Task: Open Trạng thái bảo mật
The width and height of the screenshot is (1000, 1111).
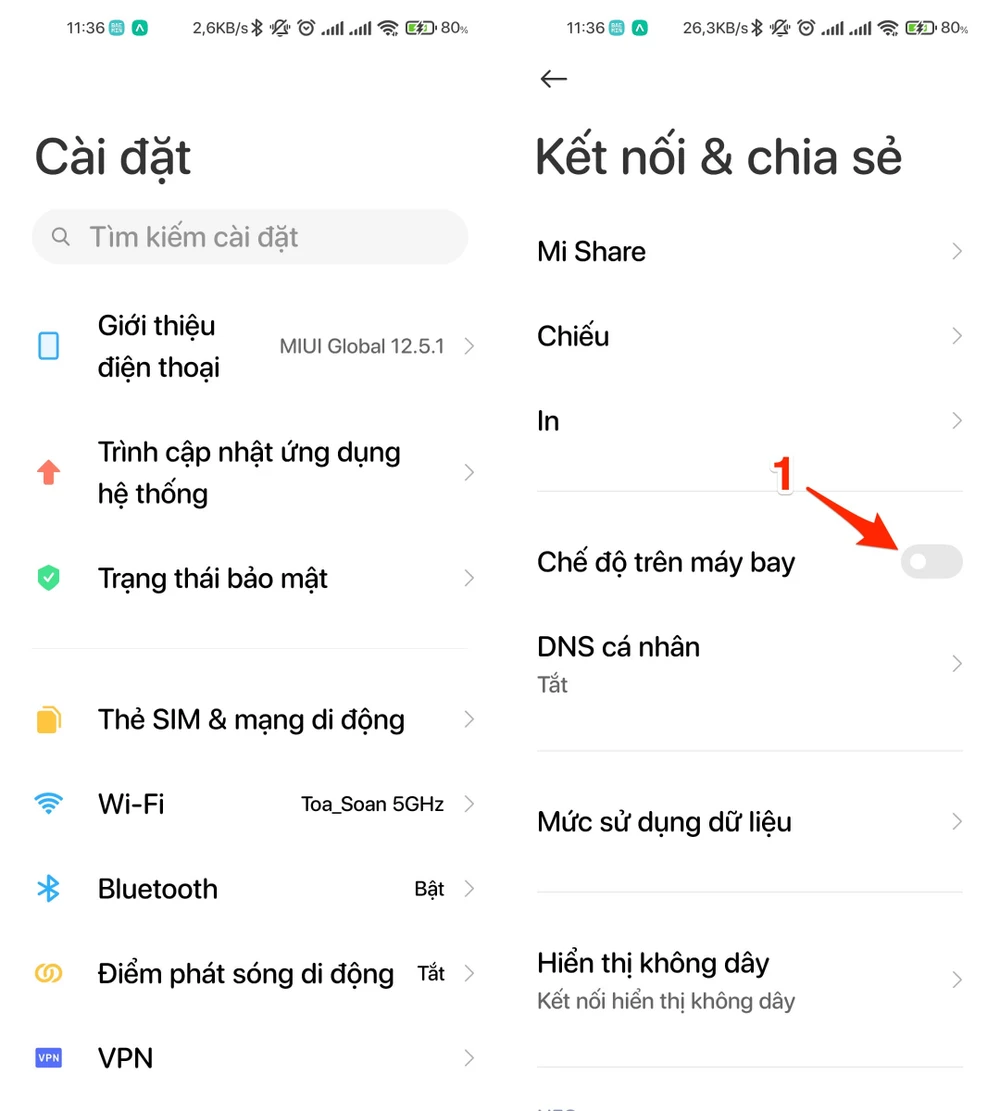Action: (x=250, y=578)
